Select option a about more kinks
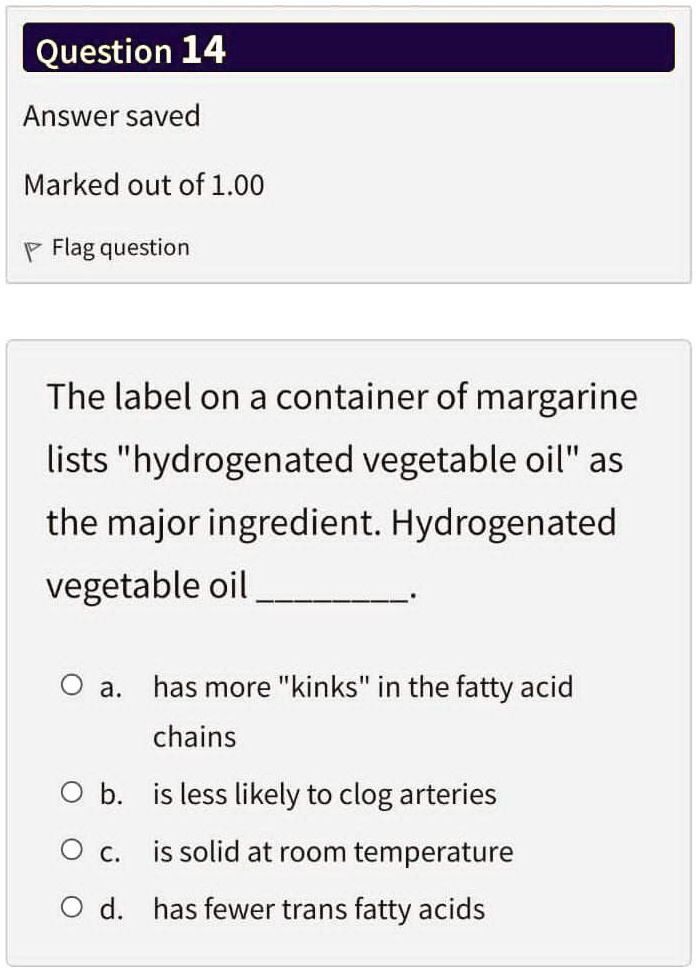 [x=71, y=687]
